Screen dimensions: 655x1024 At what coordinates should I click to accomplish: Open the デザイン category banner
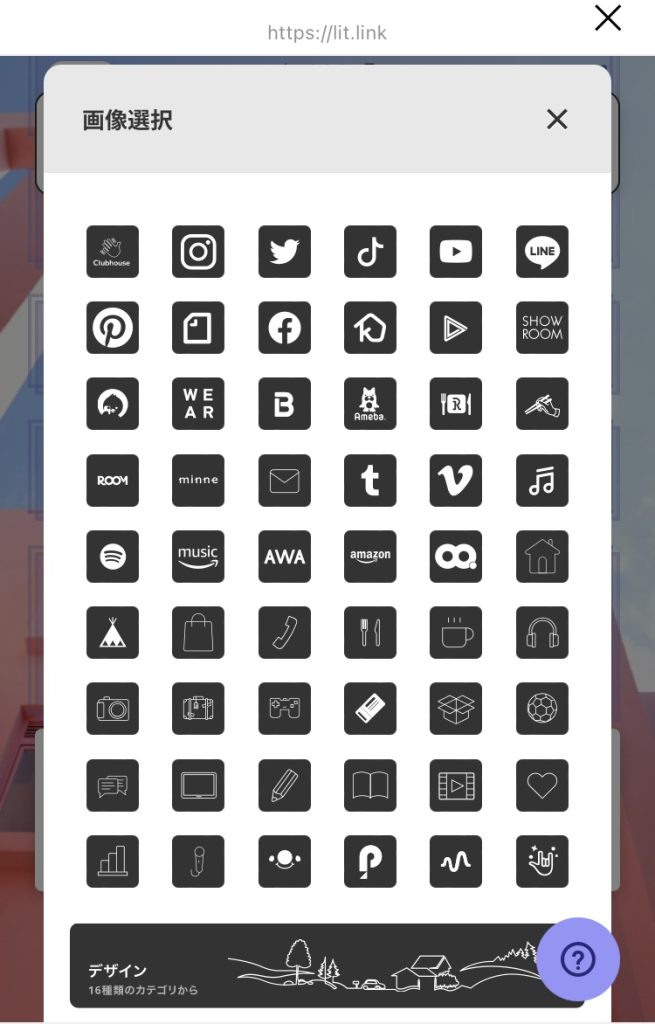point(300,965)
